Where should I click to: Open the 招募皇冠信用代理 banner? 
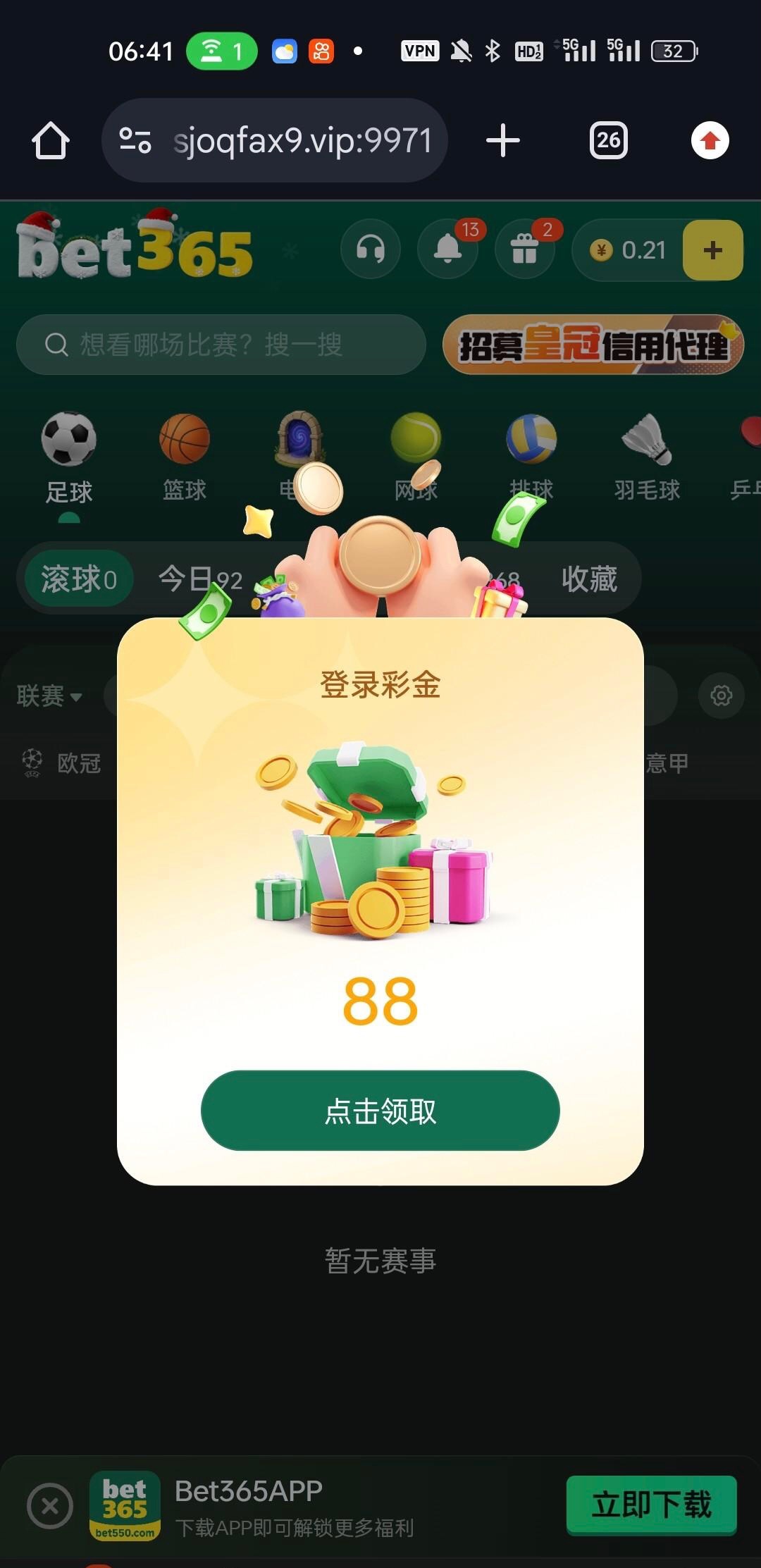[x=593, y=345]
